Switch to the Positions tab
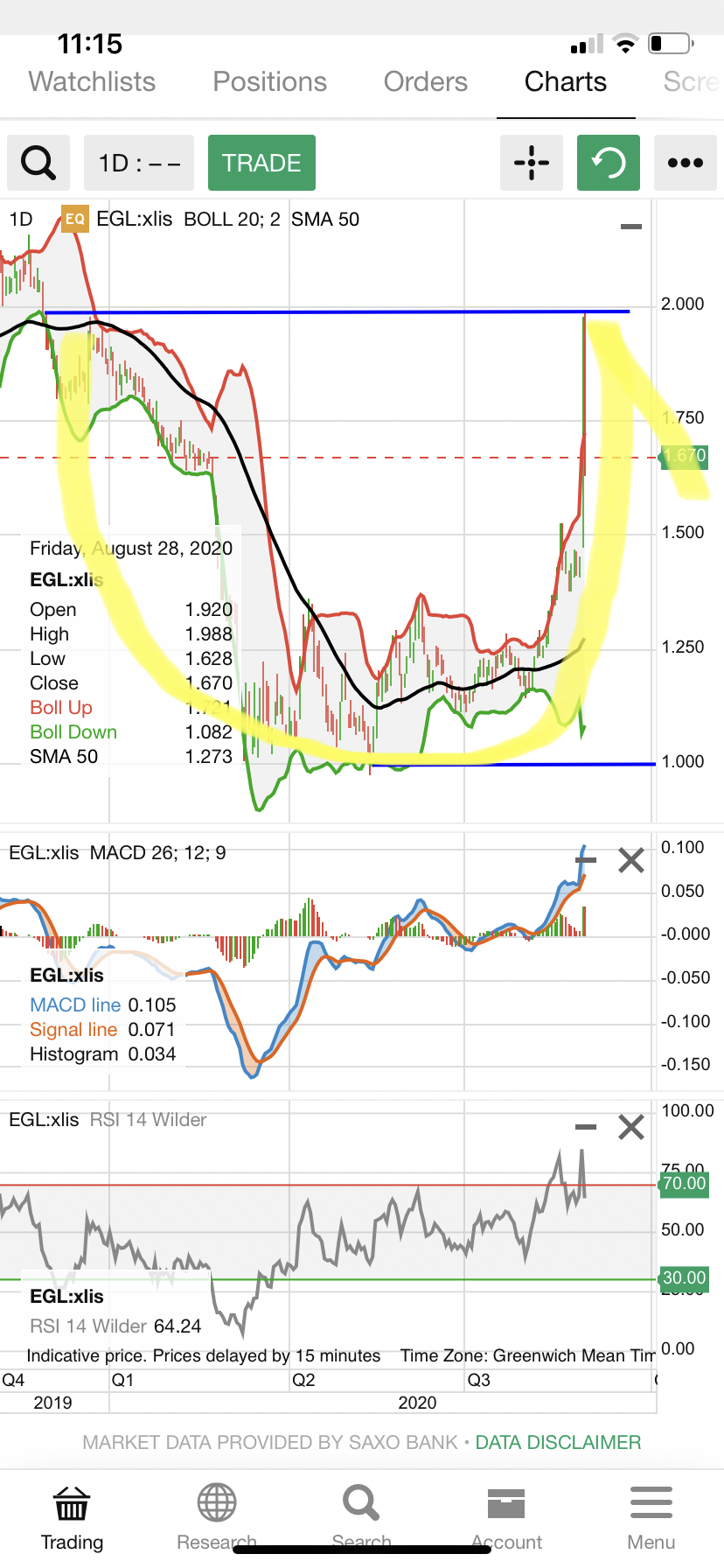This screenshot has width=724, height=1568. tap(269, 81)
